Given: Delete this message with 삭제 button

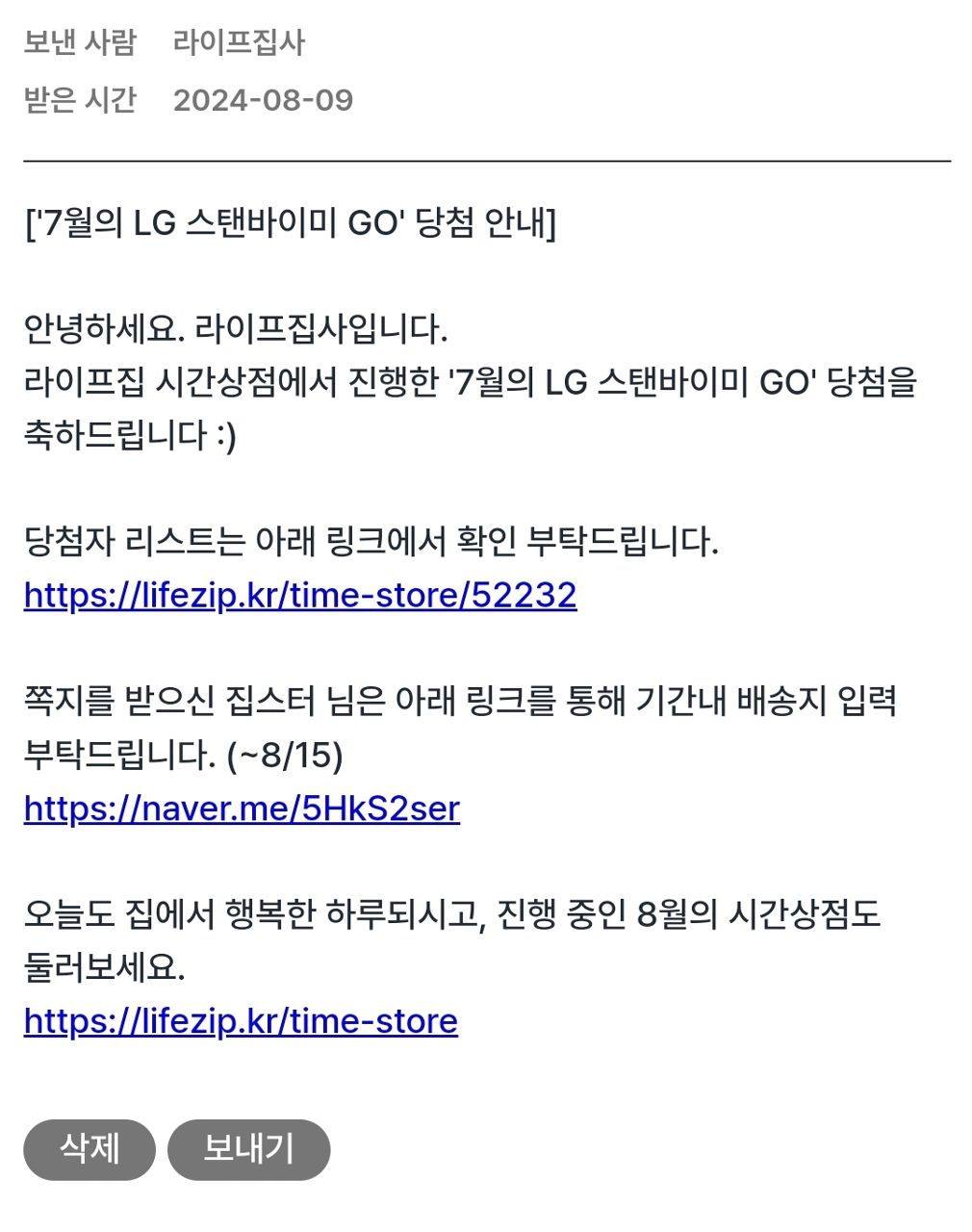Looking at the screenshot, I should pos(90,1149).
